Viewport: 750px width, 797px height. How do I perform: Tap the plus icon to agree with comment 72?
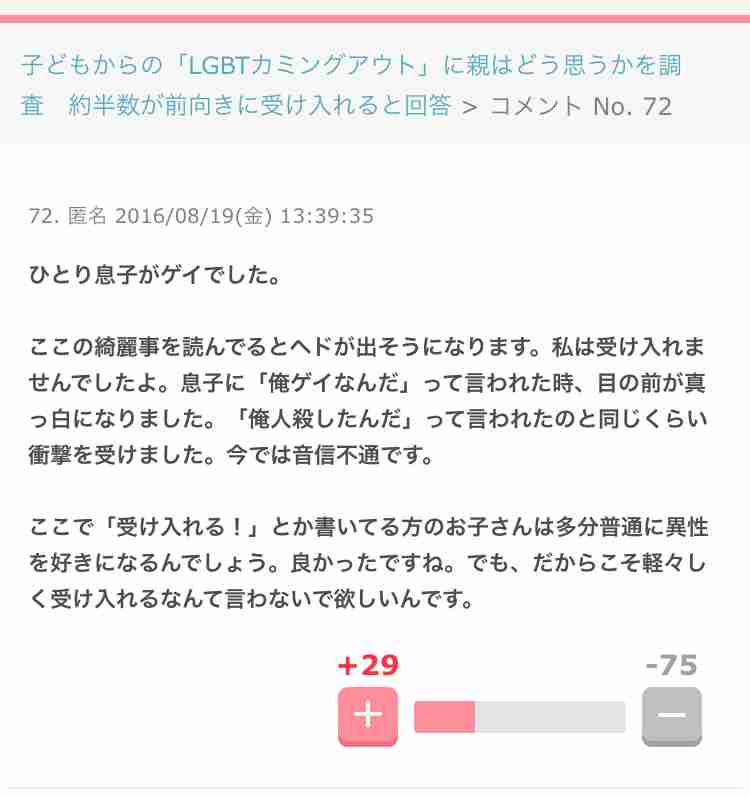tap(367, 716)
